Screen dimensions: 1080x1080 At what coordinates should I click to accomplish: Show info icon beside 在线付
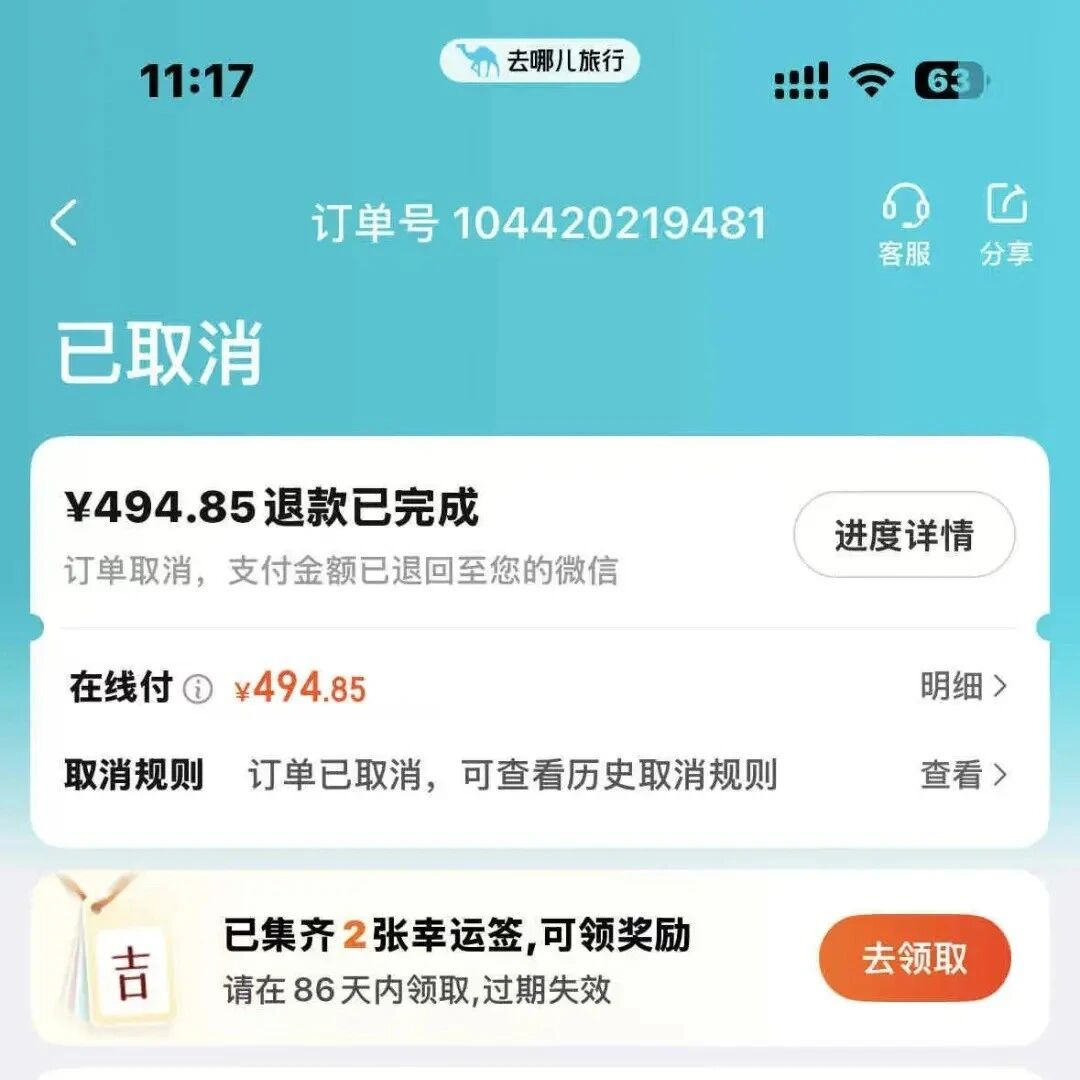point(198,689)
